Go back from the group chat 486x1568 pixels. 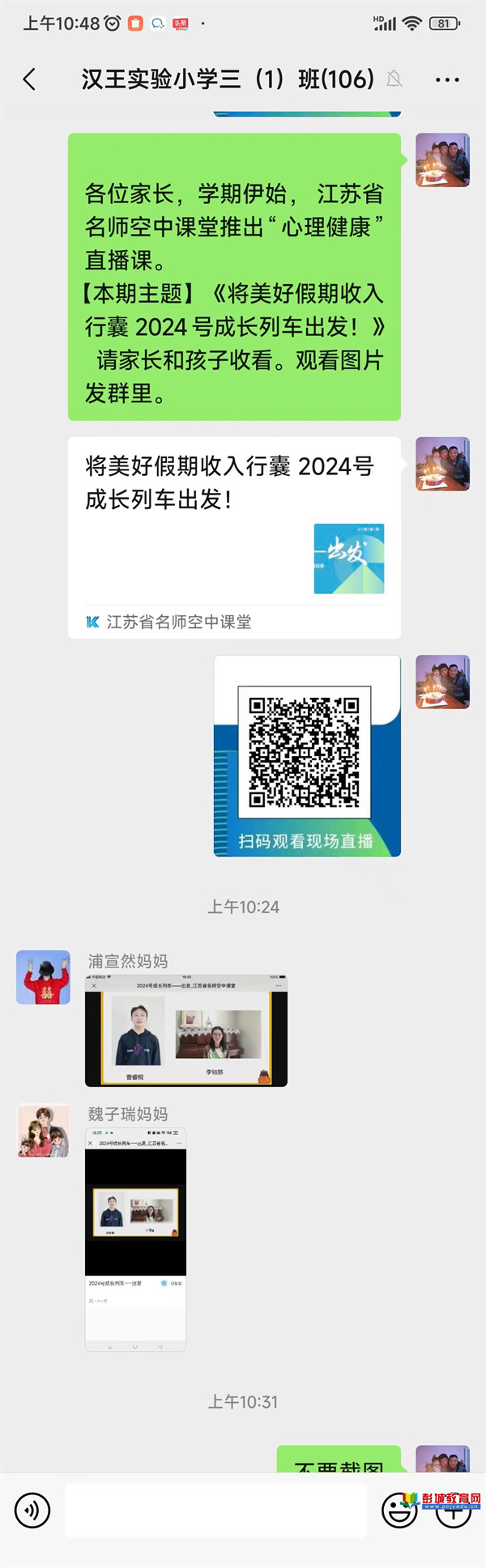click(x=30, y=79)
